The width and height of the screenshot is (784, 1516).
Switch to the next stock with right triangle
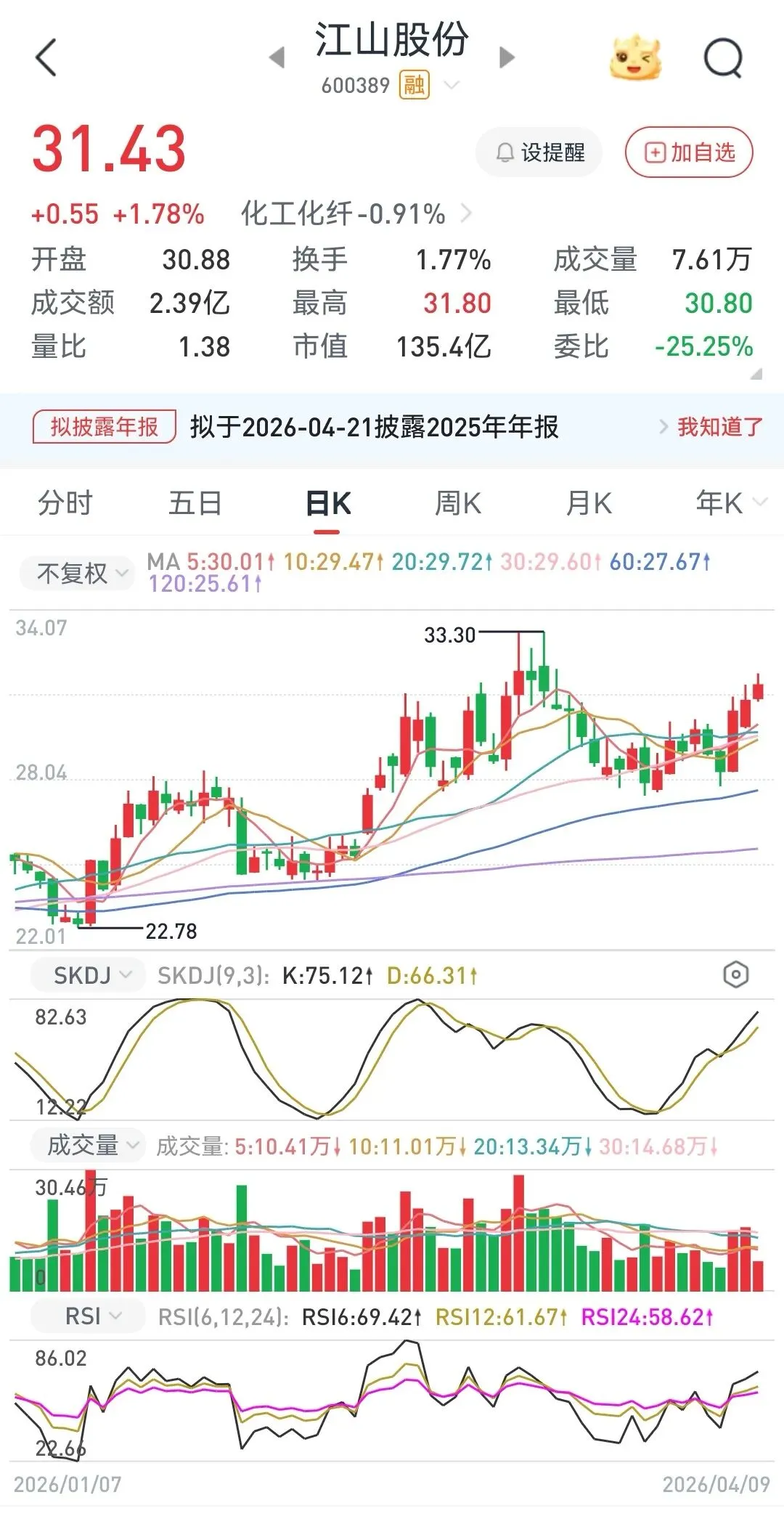pos(507,57)
